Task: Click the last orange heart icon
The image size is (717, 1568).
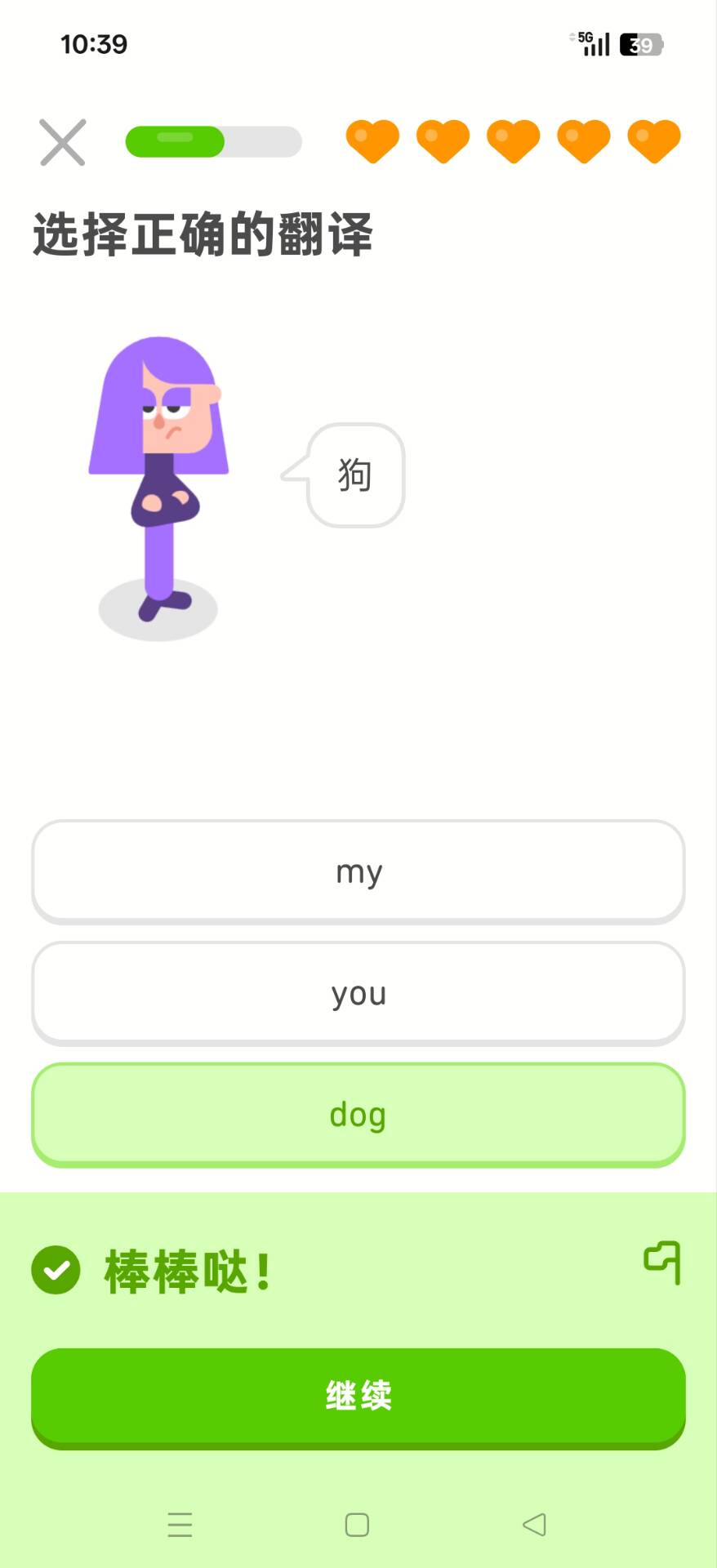Action: click(x=653, y=140)
